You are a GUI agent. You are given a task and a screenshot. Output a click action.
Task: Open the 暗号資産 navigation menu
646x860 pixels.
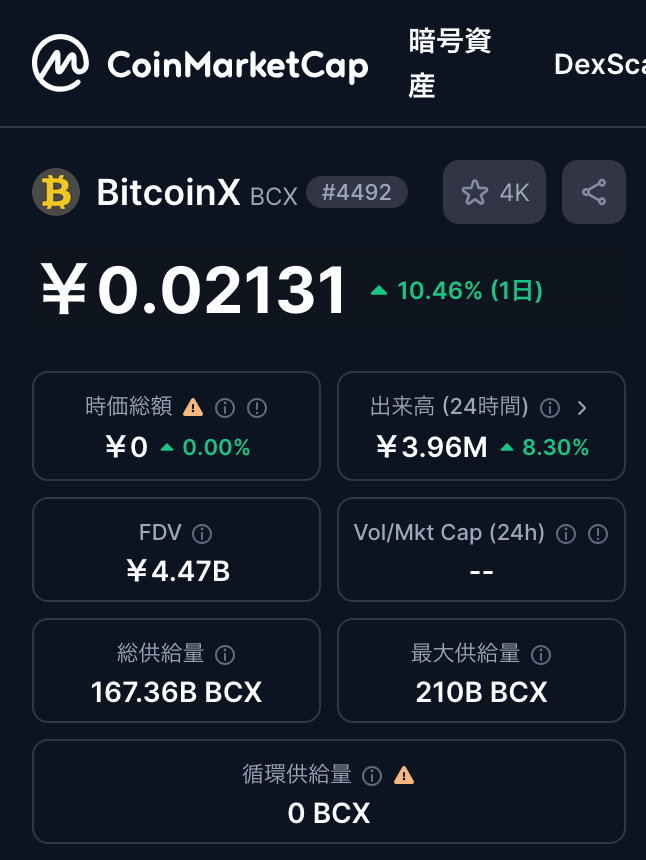449,63
